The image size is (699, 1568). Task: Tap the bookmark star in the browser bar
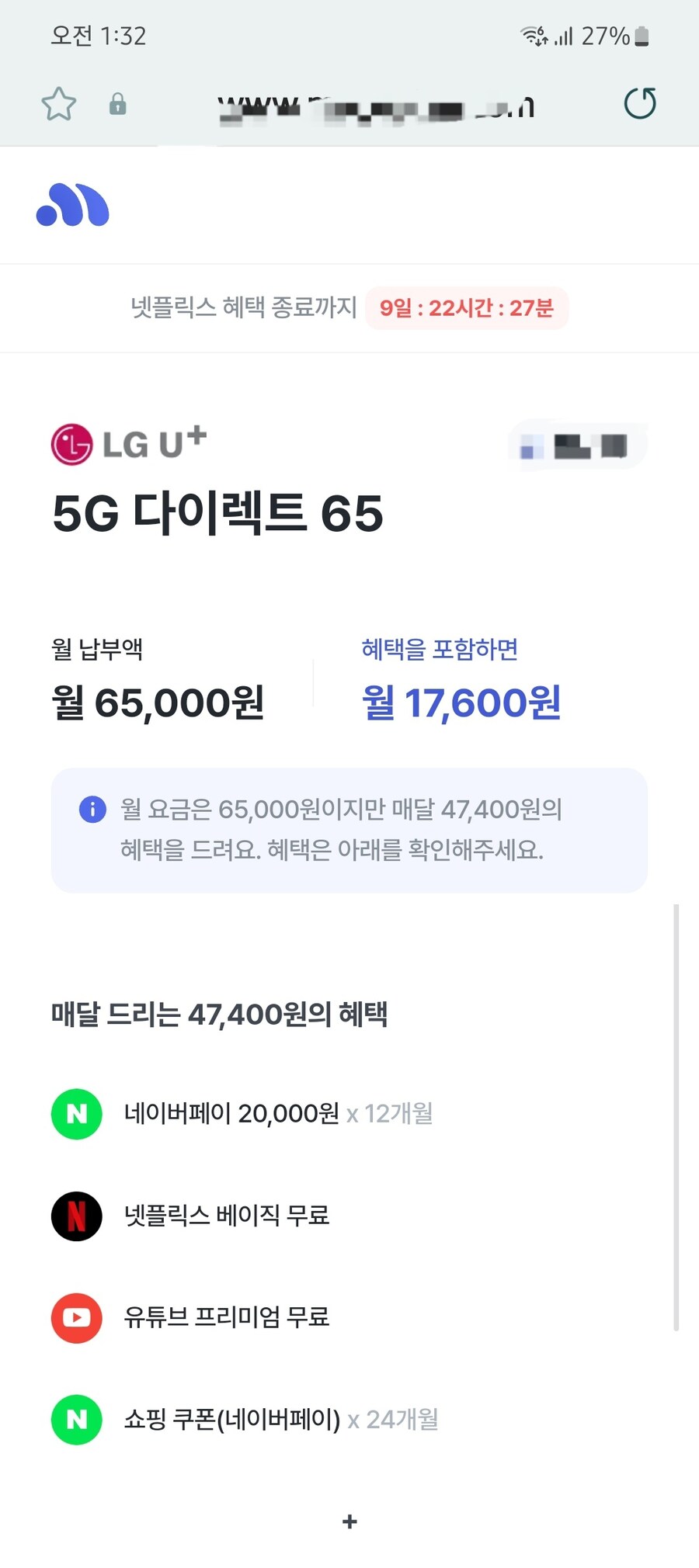(x=59, y=103)
